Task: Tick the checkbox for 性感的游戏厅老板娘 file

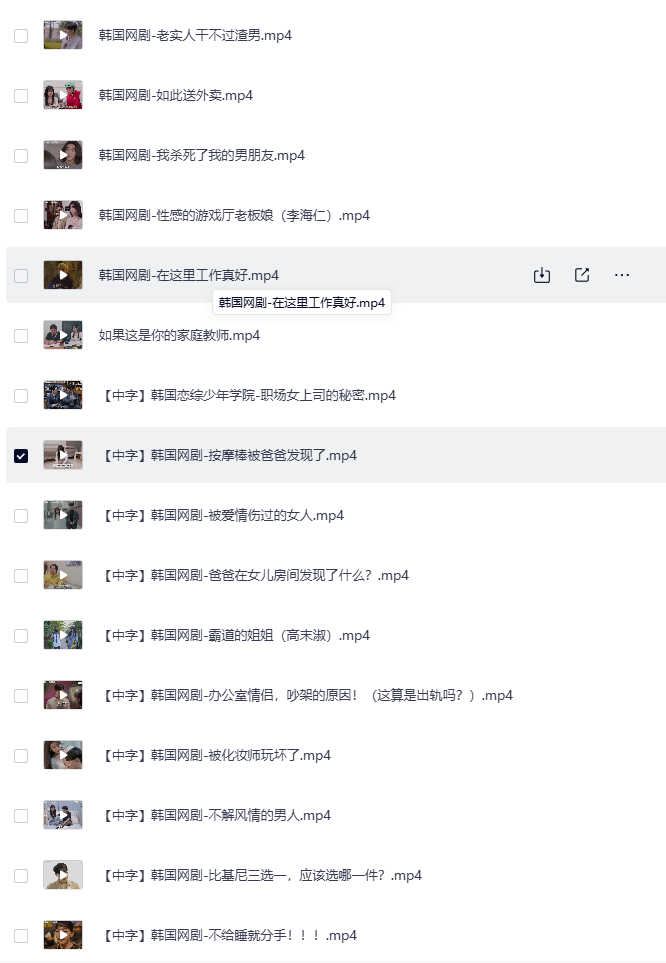Action: (x=21, y=216)
